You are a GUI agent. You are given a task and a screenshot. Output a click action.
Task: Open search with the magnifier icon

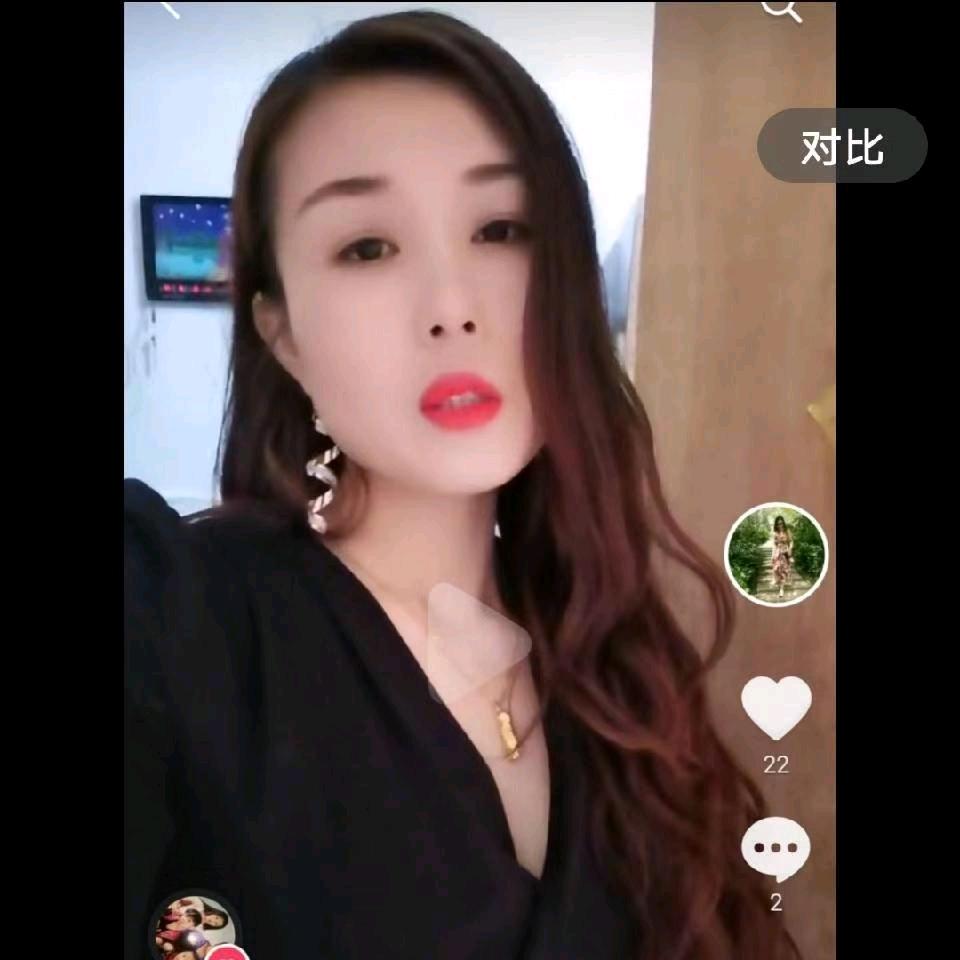[781, 10]
